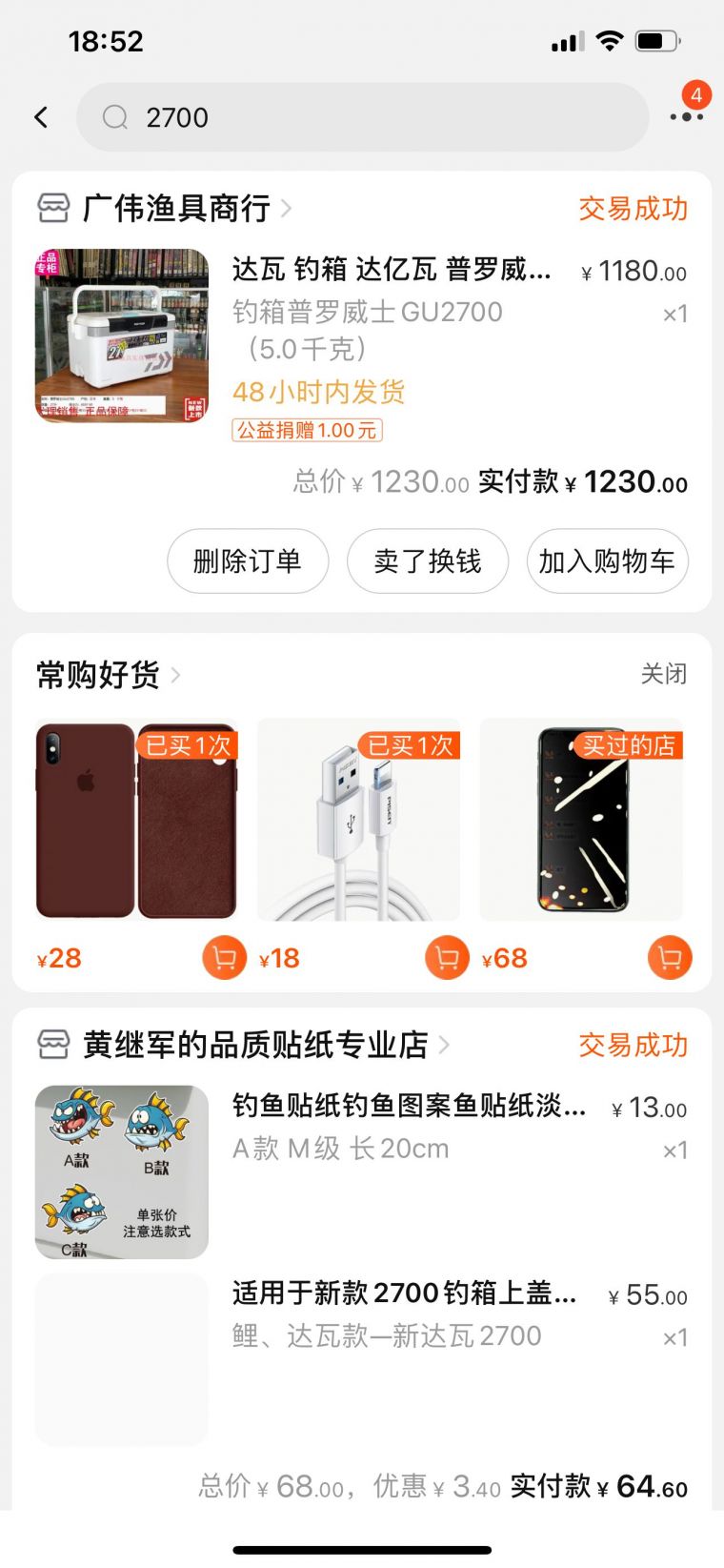Open the ¥28 brown phone case product
Screen dimensions: 724x1568
coord(136,820)
